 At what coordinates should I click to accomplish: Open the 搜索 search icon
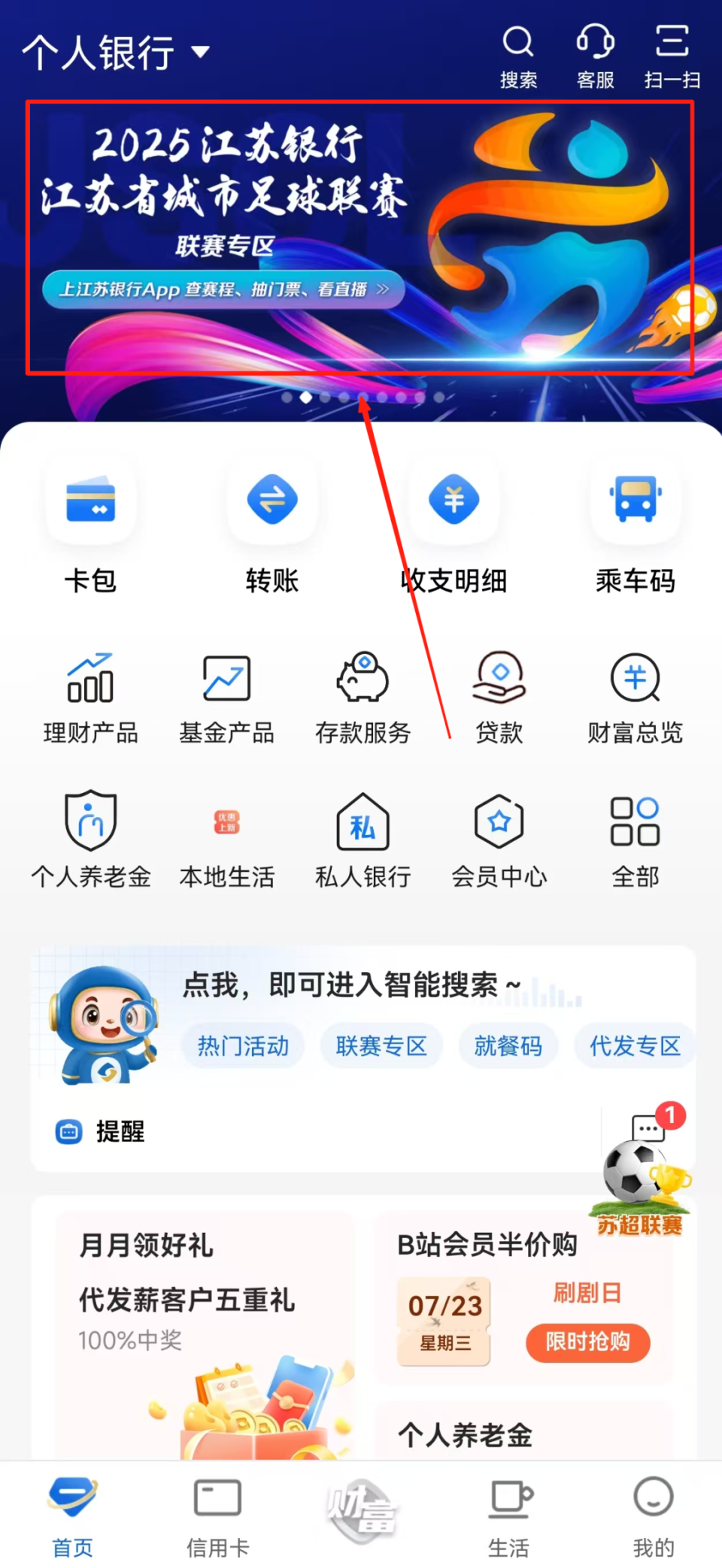pyautogui.click(x=518, y=56)
